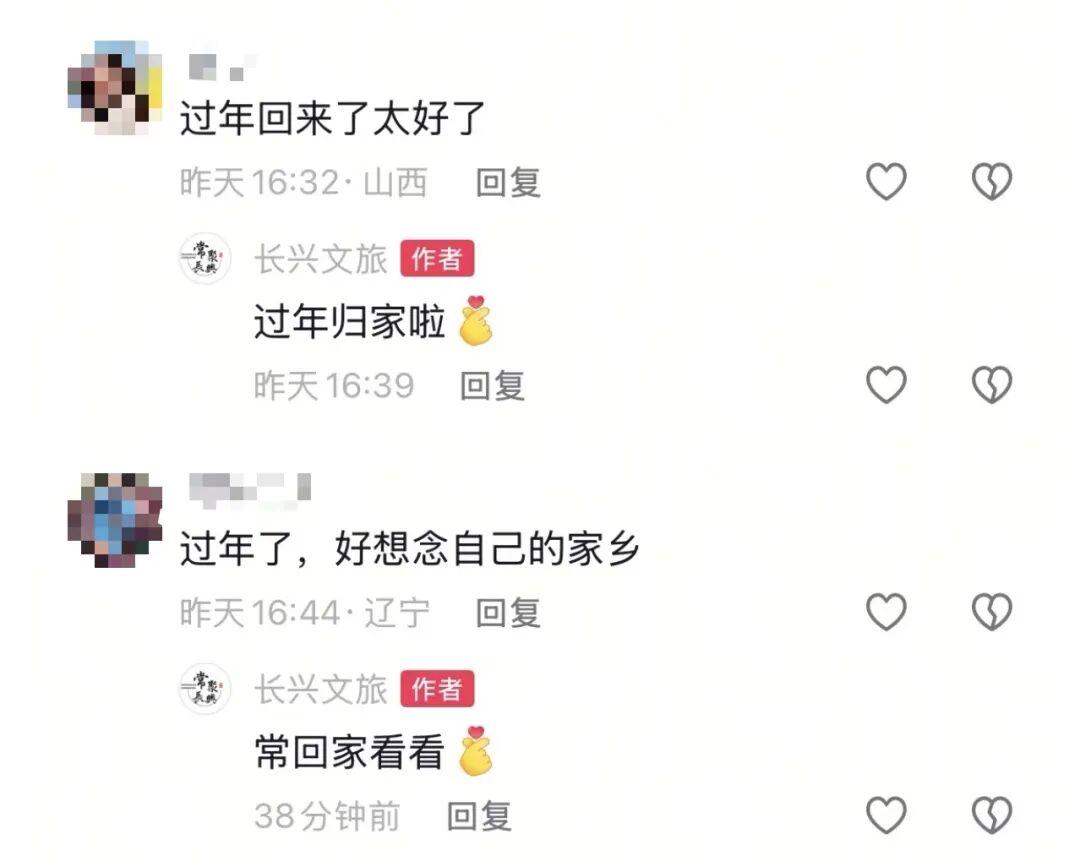Like the comment 好想念自己的家乡
Screen dimensions: 1080x867
tap(886, 612)
